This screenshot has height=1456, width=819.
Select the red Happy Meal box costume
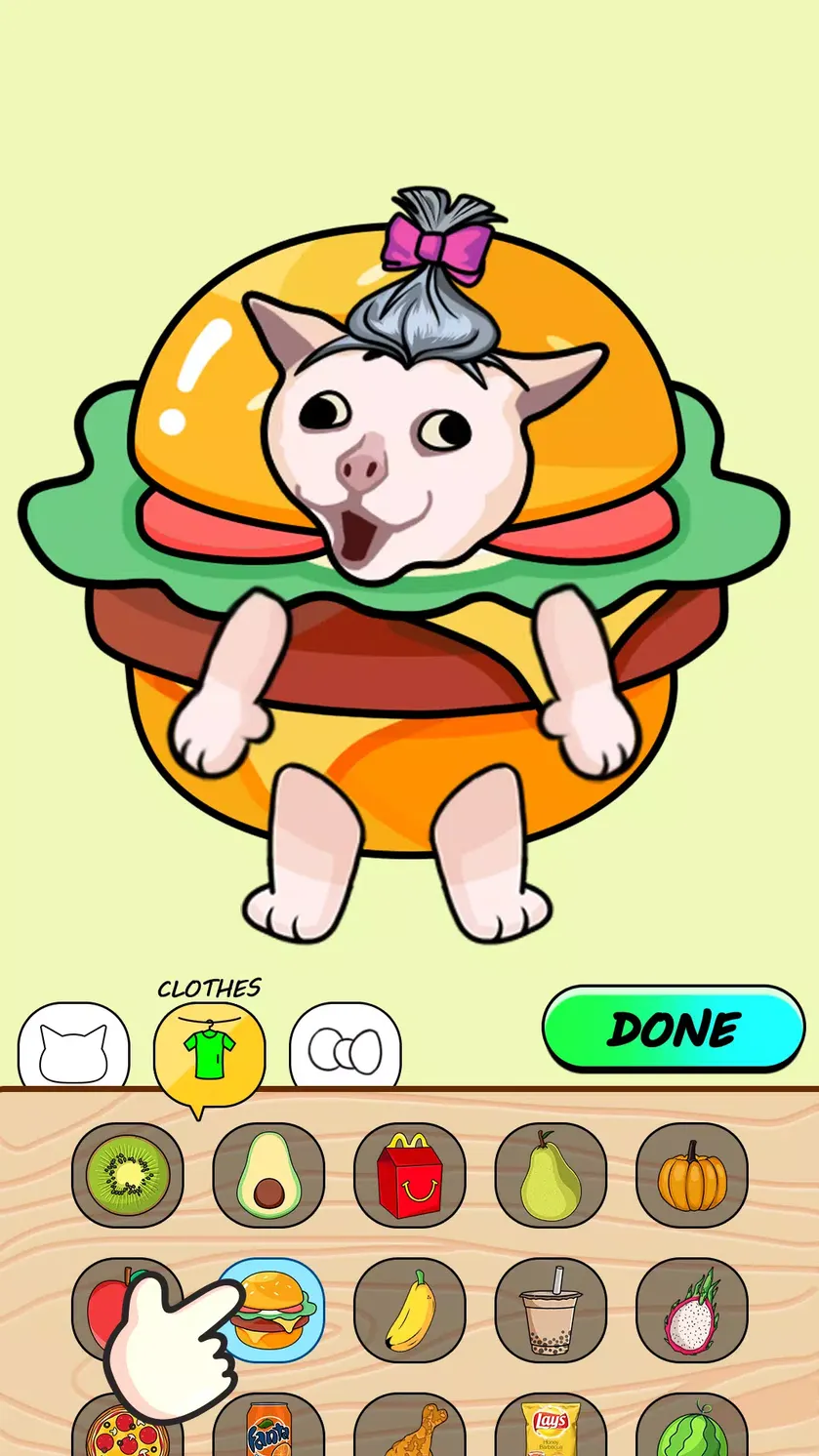coord(410,1175)
